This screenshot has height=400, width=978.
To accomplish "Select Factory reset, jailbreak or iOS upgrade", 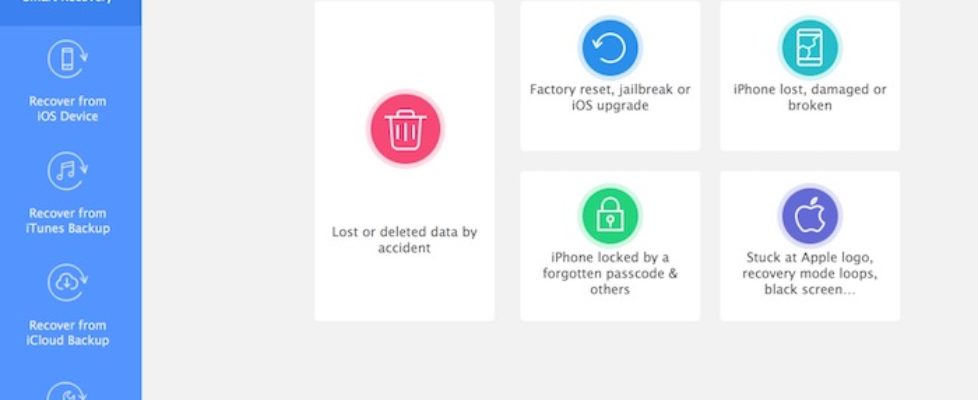I will [x=610, y=75].
